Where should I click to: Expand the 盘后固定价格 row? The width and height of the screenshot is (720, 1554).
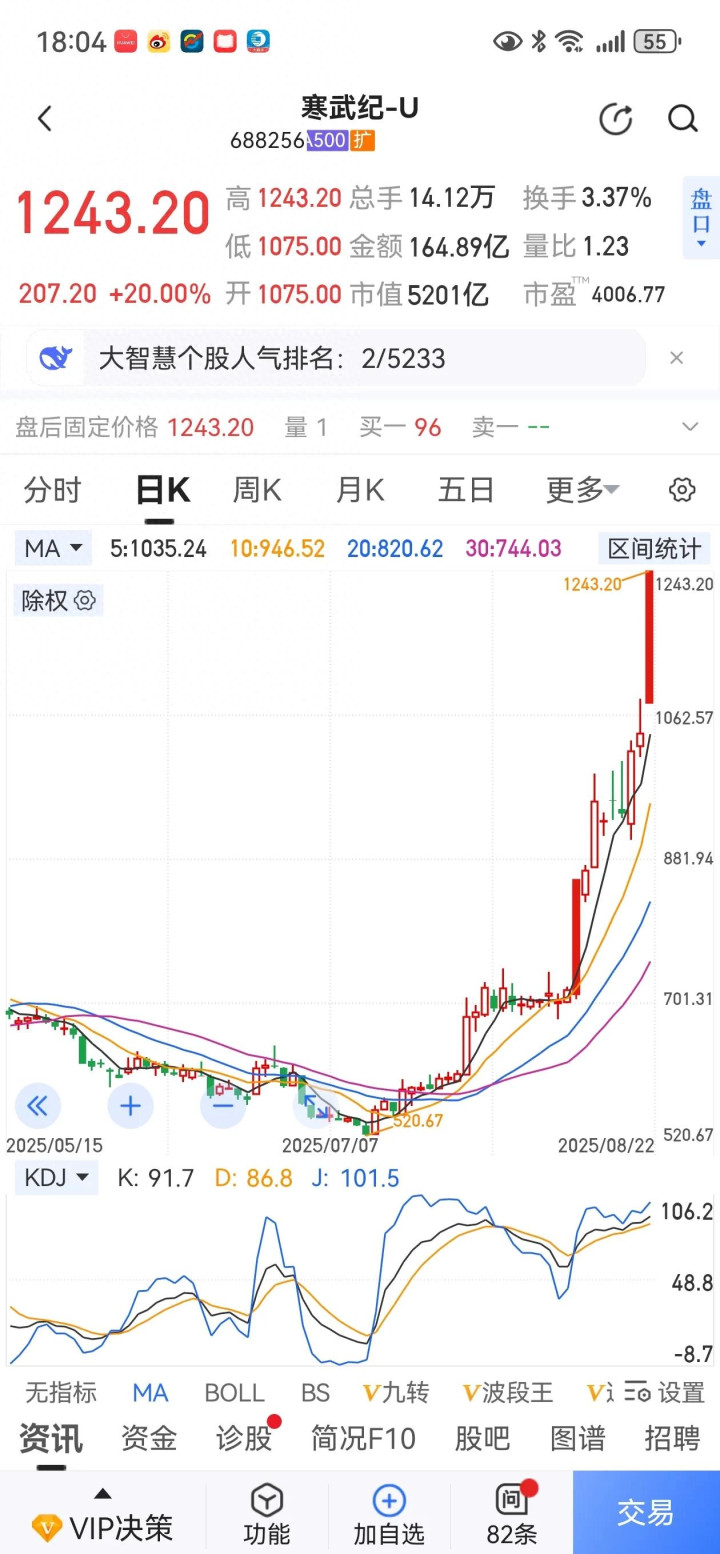(x=360, y=428)
